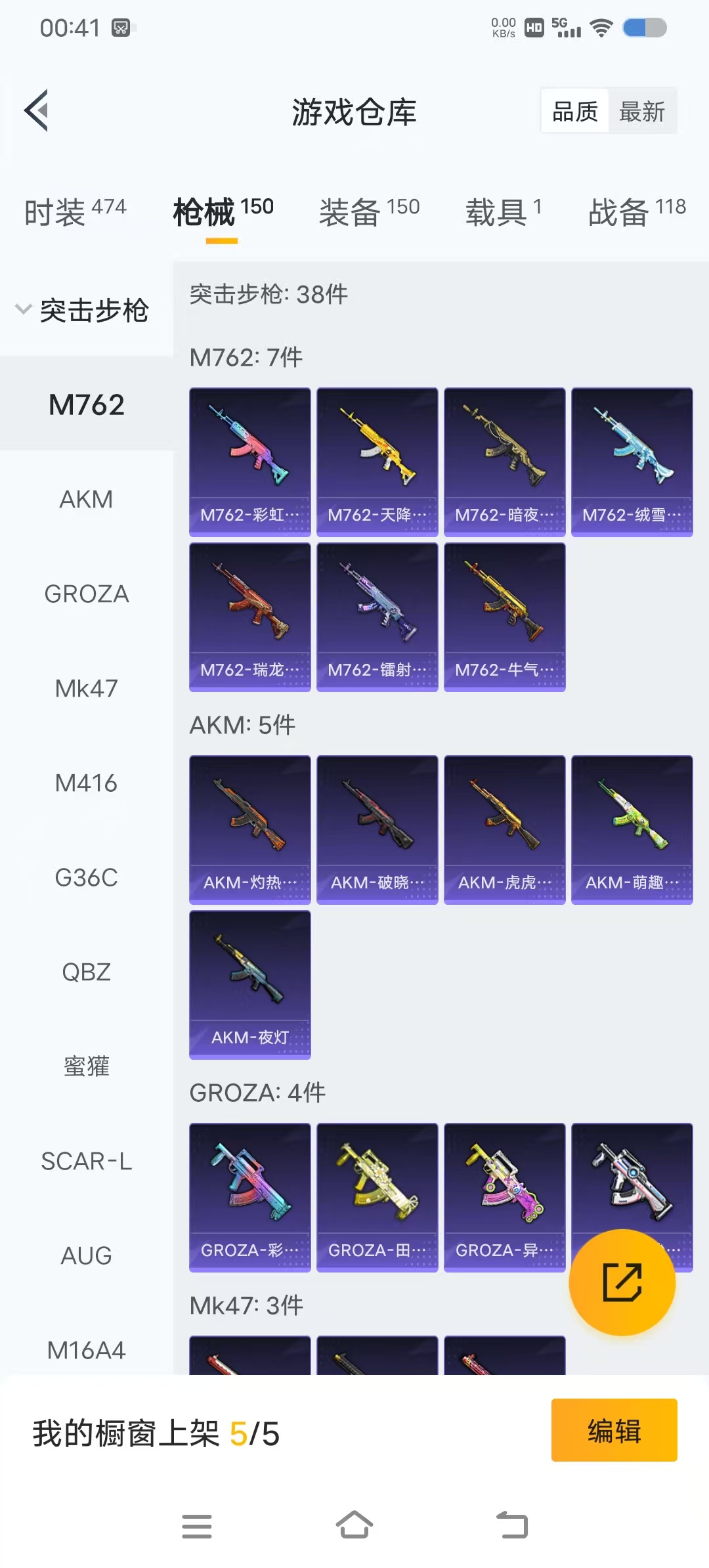Screen dimensions: 709x1568
Task: Tap the orange floating share button
Action: tap(622, 1282)
